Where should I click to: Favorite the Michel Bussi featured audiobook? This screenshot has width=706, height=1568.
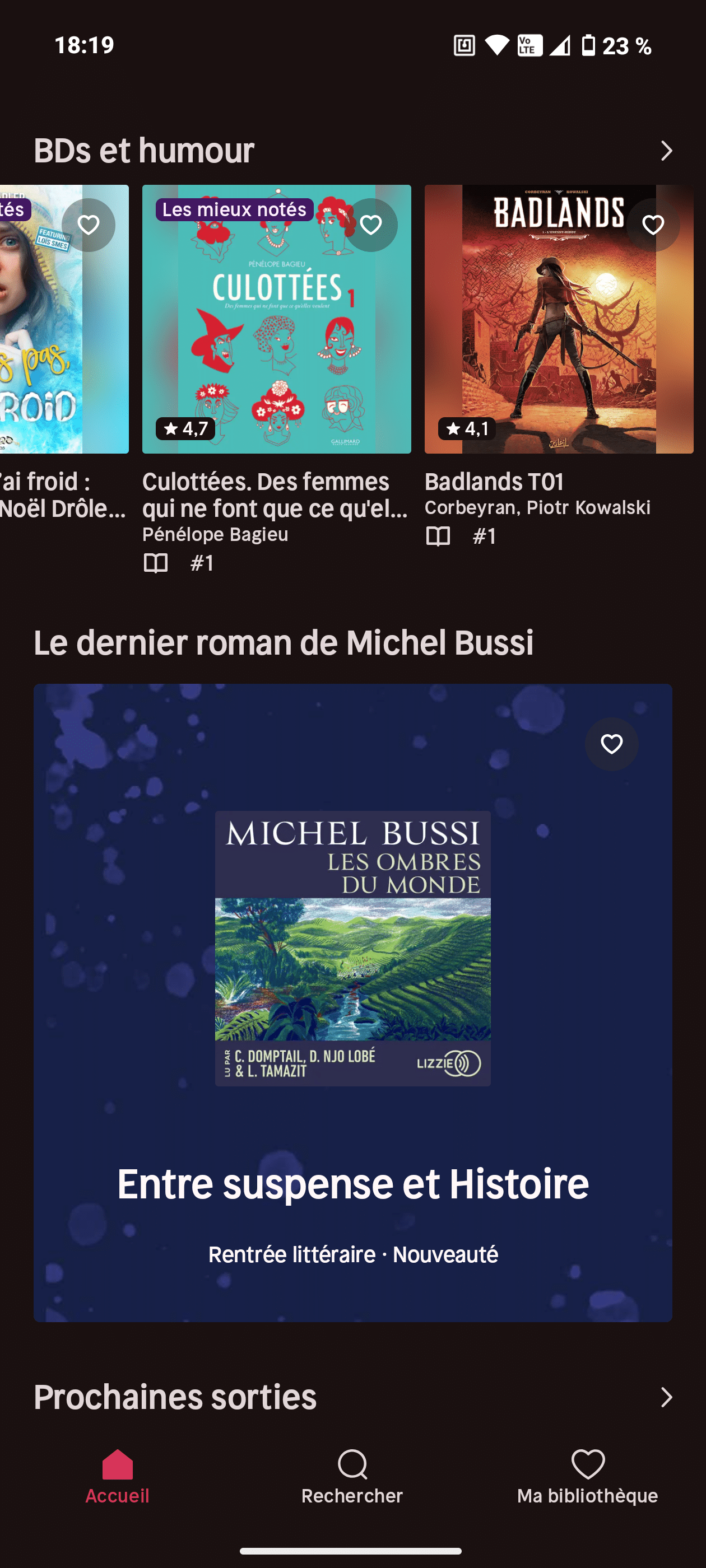(611, 744)
